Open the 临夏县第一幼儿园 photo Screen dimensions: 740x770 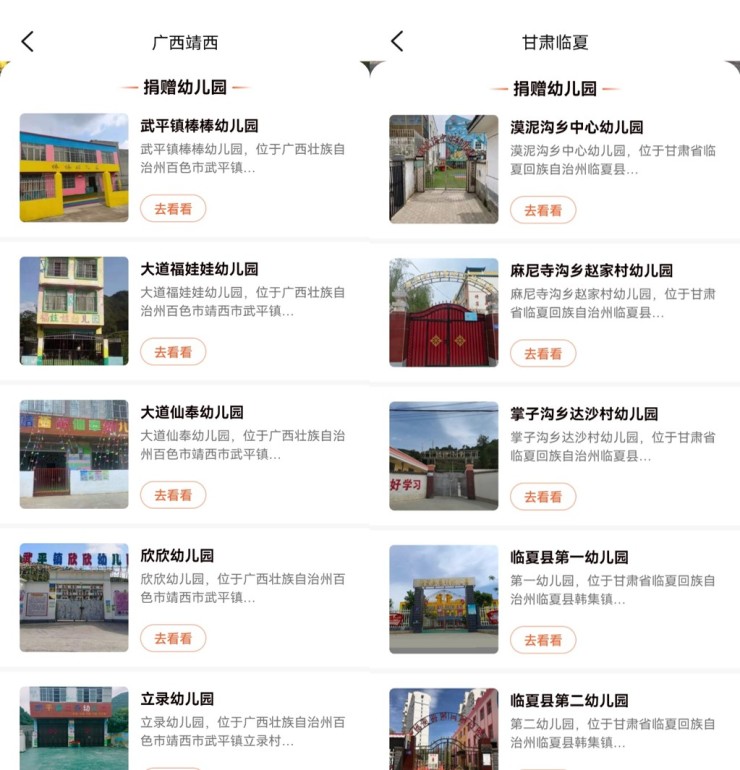coord(444,599)
